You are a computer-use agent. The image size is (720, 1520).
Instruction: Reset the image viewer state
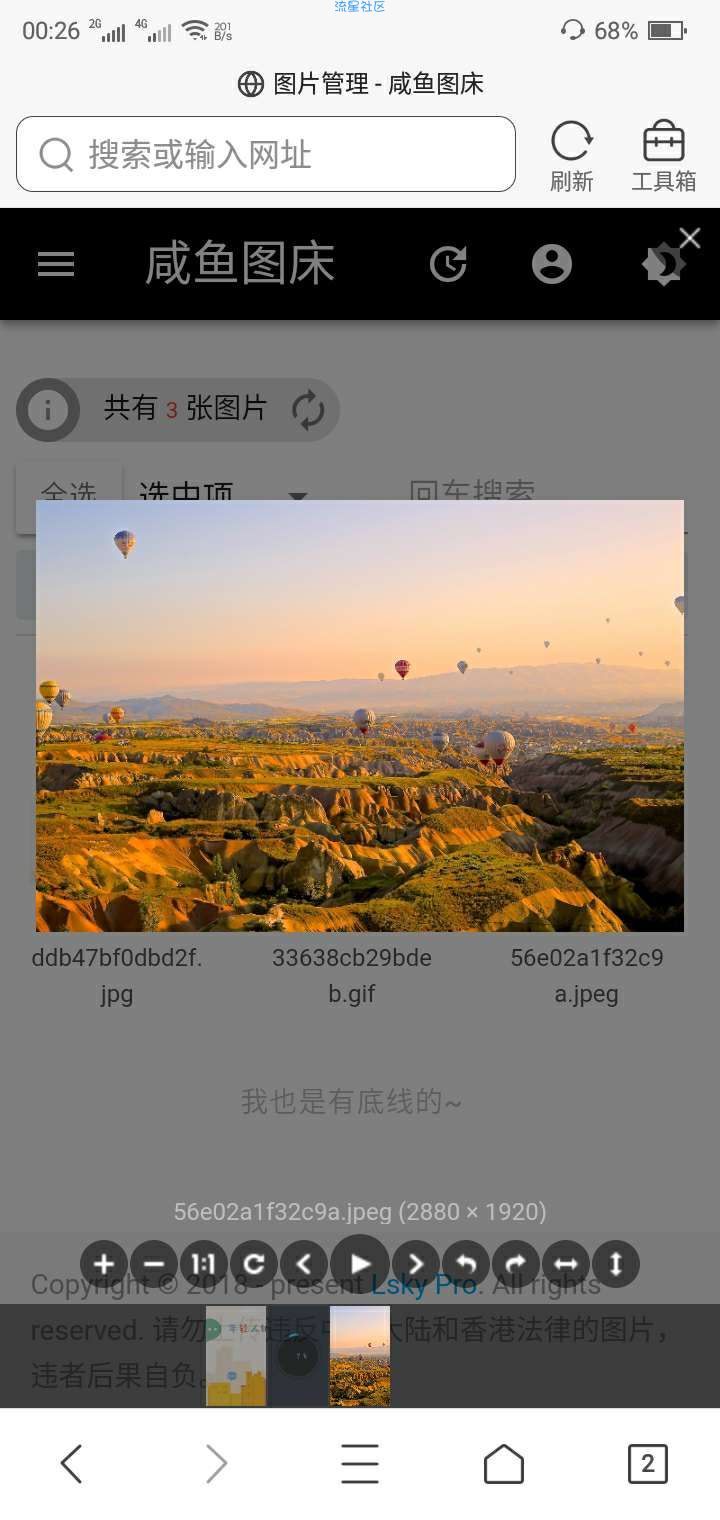[254, 1264]
